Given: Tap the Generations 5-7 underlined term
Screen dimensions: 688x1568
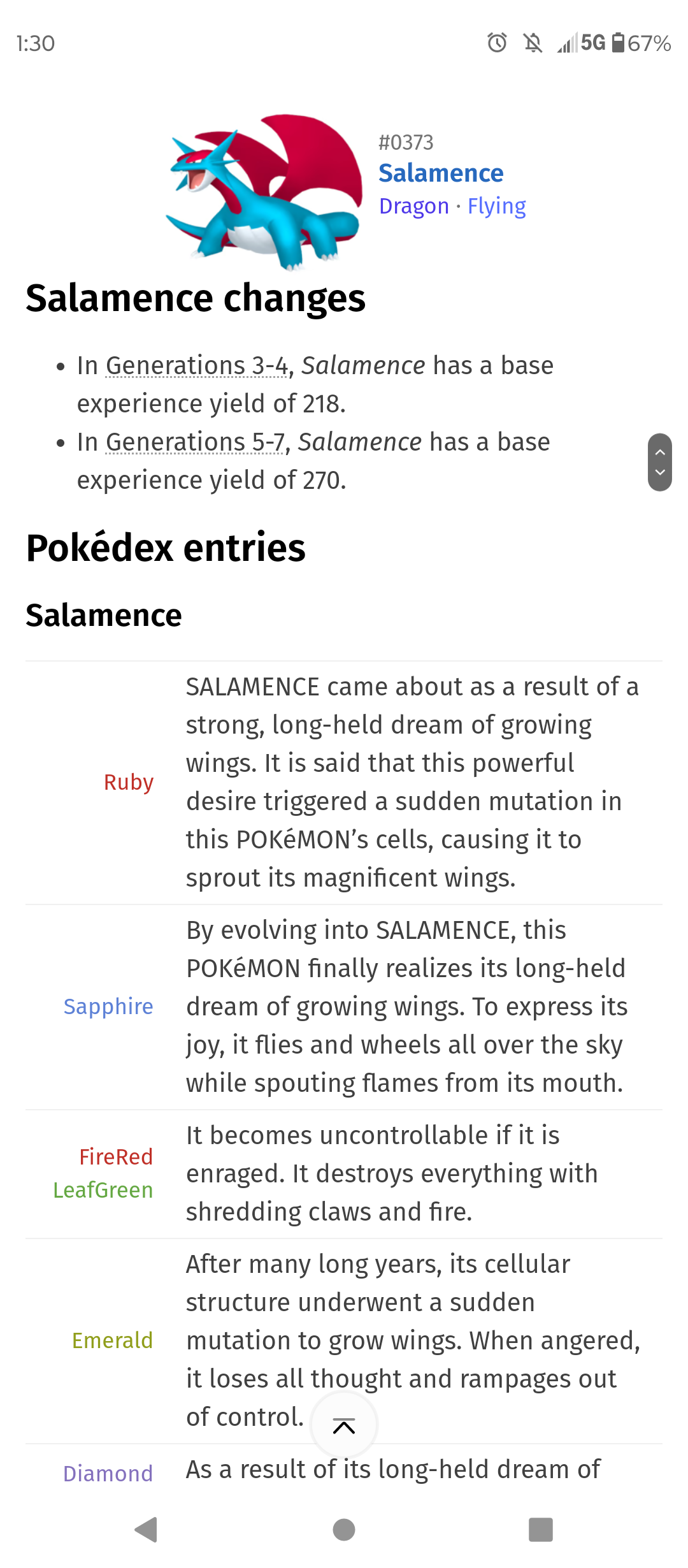Looking at the screenshot, I should (x=195, y=442).
